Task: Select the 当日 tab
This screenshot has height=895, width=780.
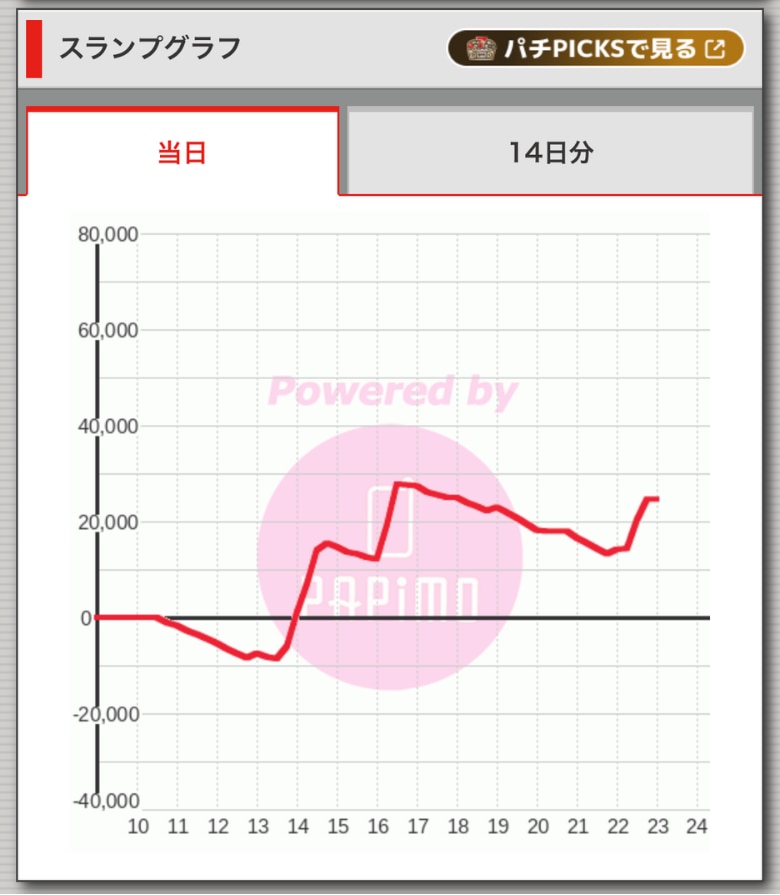Action: point(182,153)
